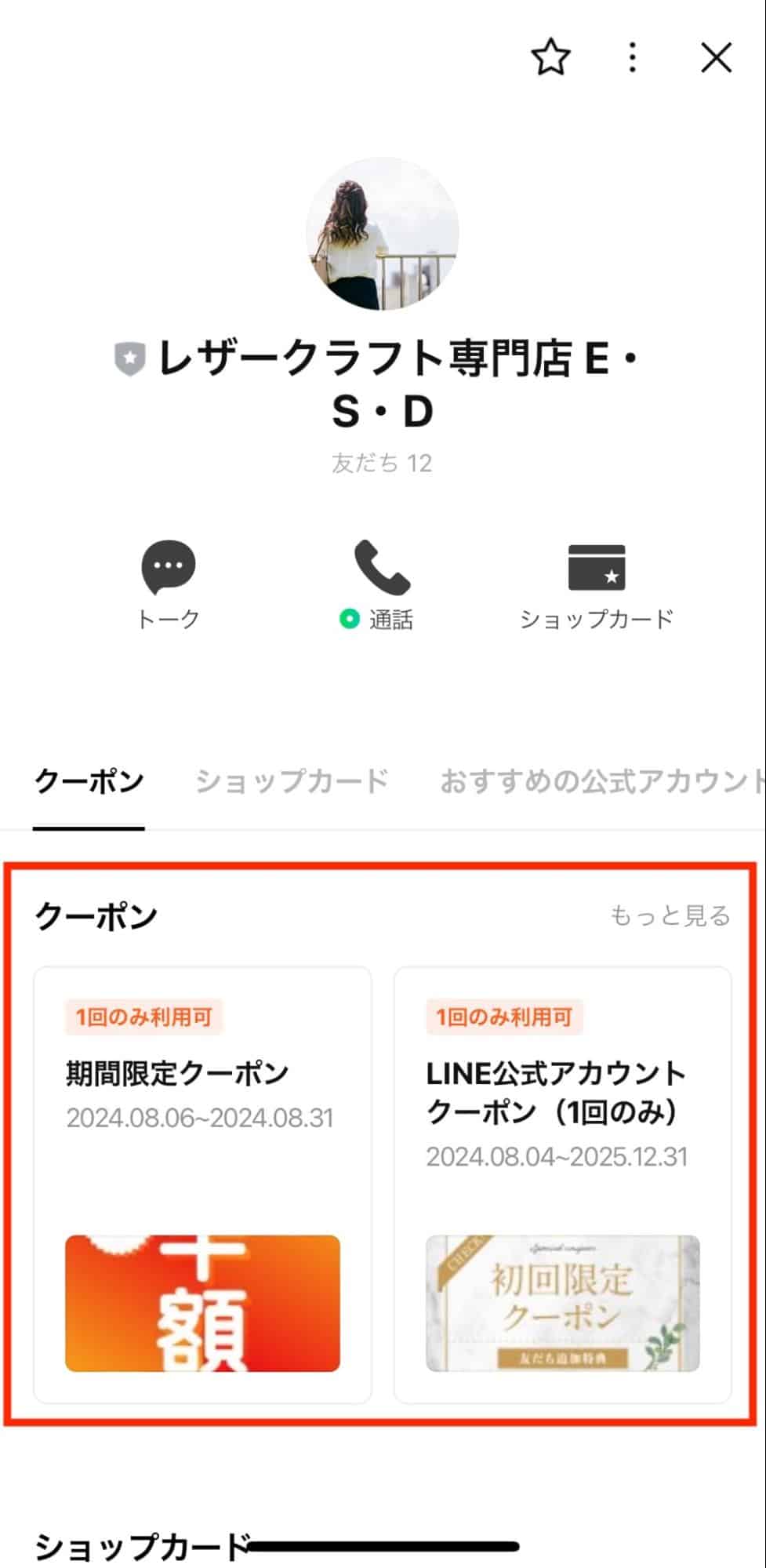Open the shop's profile photo
Image resolution: width=766 pixels, height=1568 pixels.
coord(383,233)
